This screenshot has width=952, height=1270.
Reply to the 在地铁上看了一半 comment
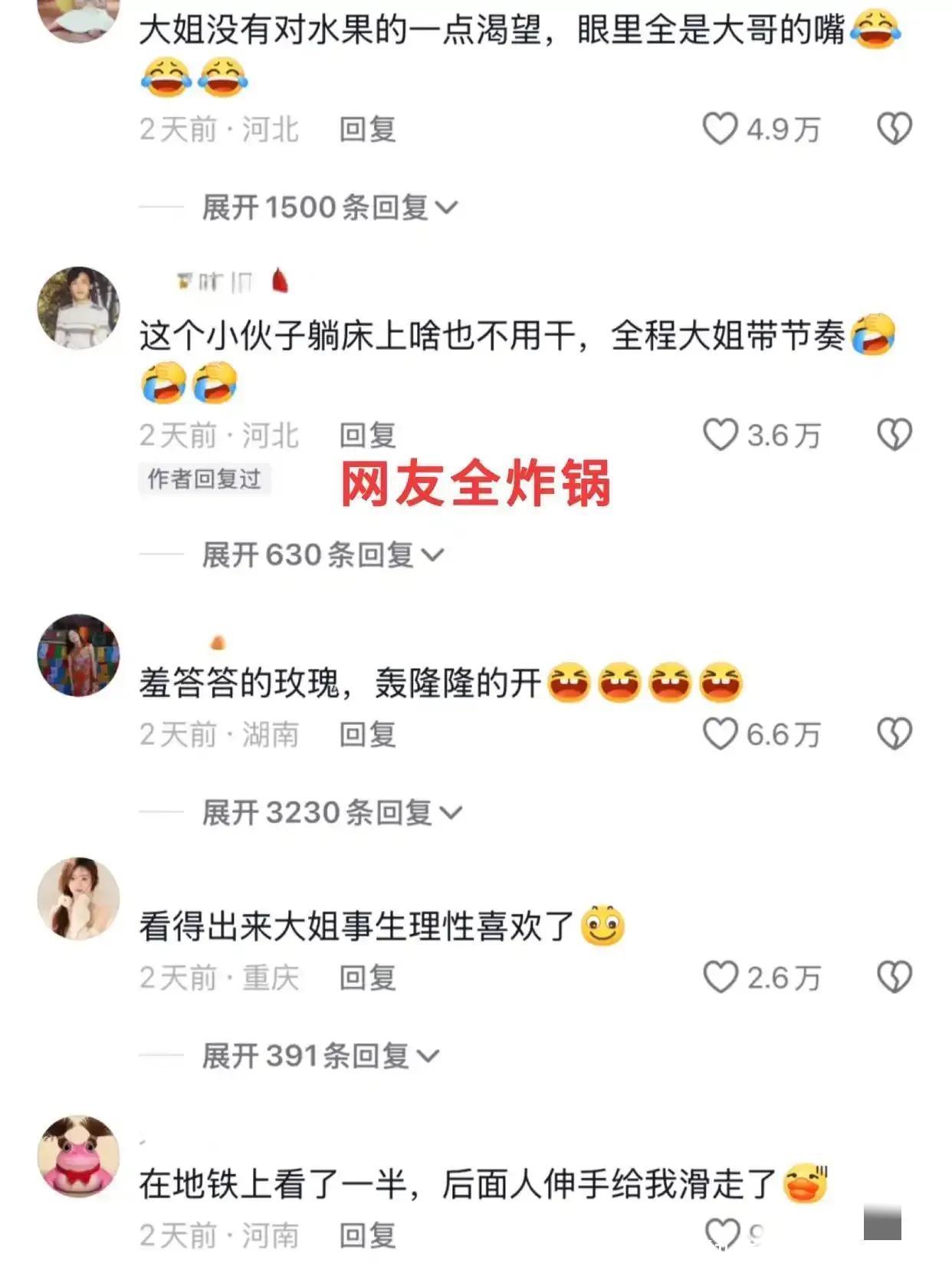click(x=367, y=1235)
